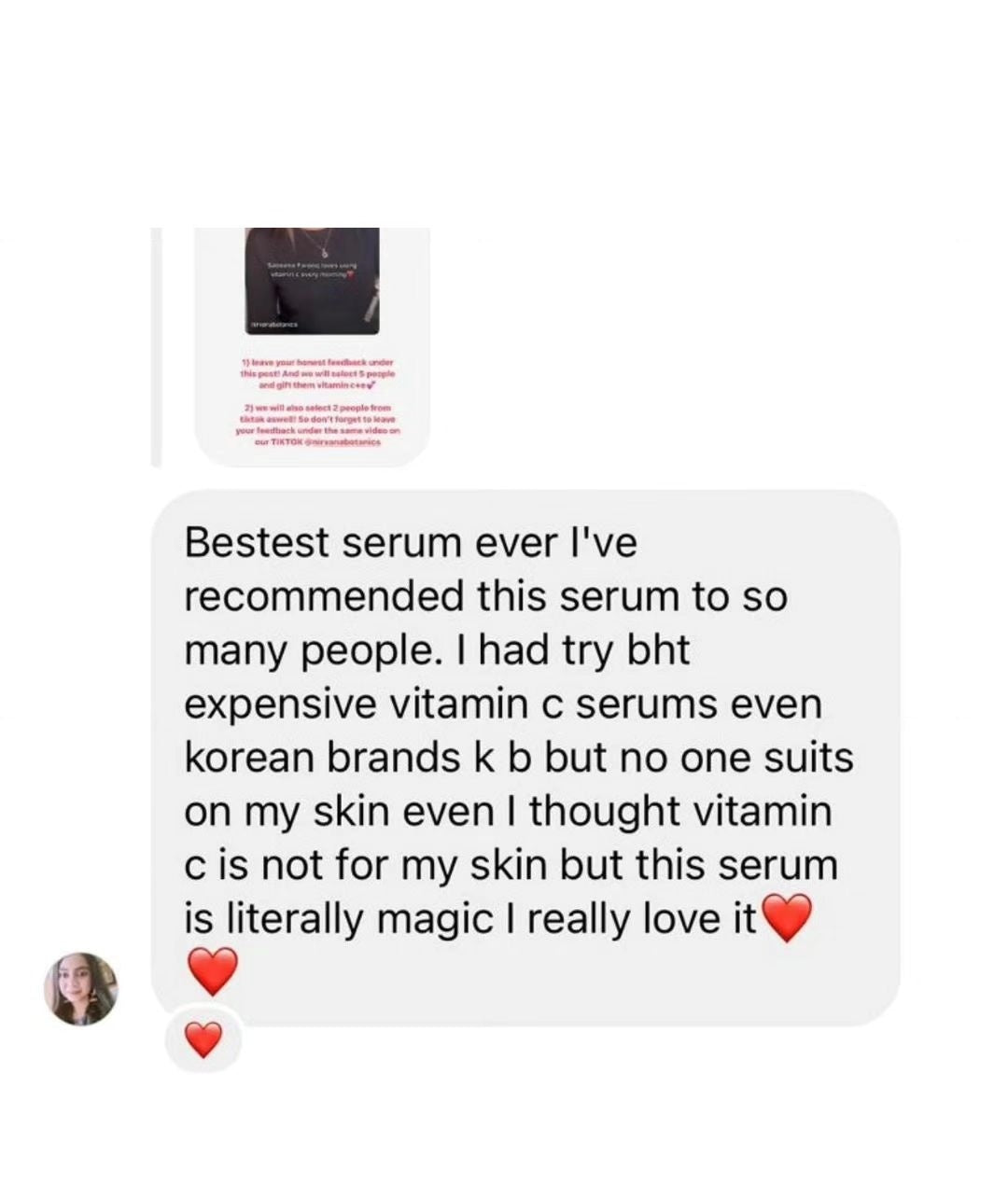Click the woman's photo inside the shared post

point(313,280)
